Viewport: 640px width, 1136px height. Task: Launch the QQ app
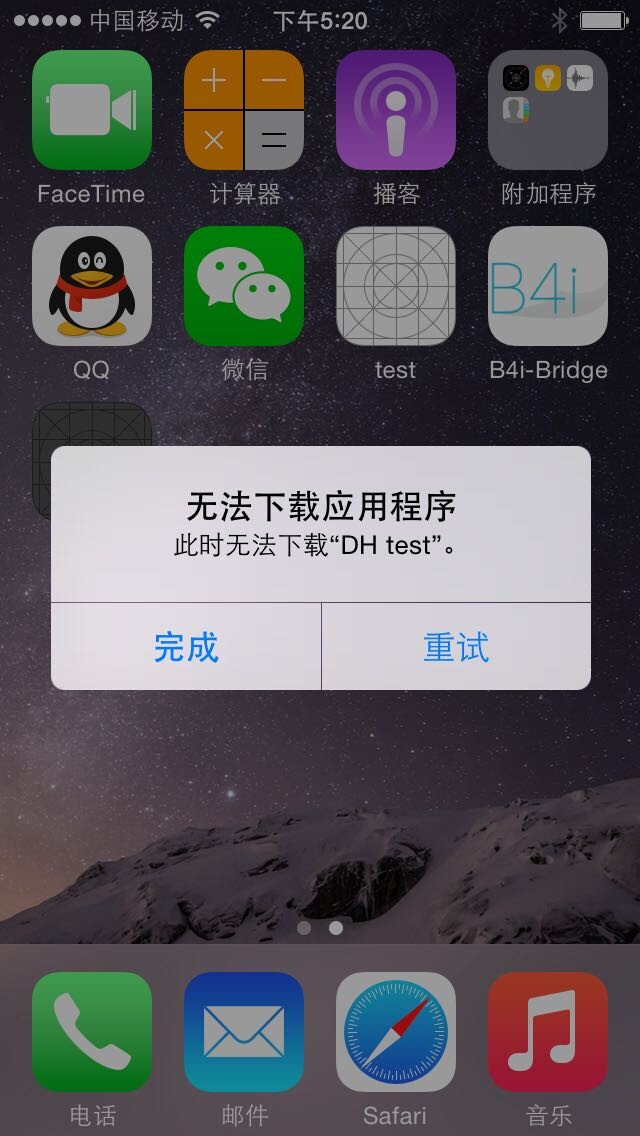(x=92, y=286)
